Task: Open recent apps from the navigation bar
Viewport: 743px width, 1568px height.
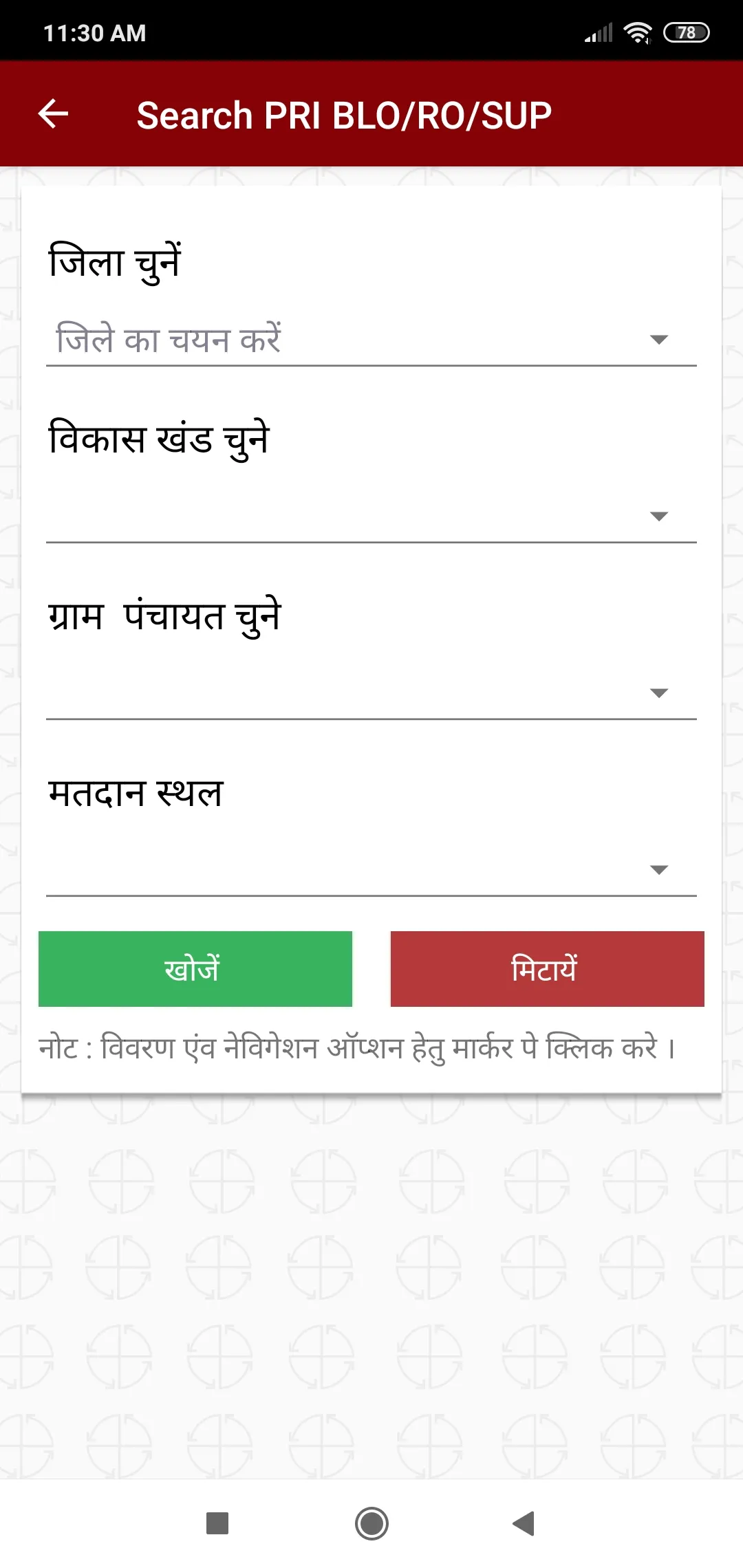Action: click(217, 1523)
